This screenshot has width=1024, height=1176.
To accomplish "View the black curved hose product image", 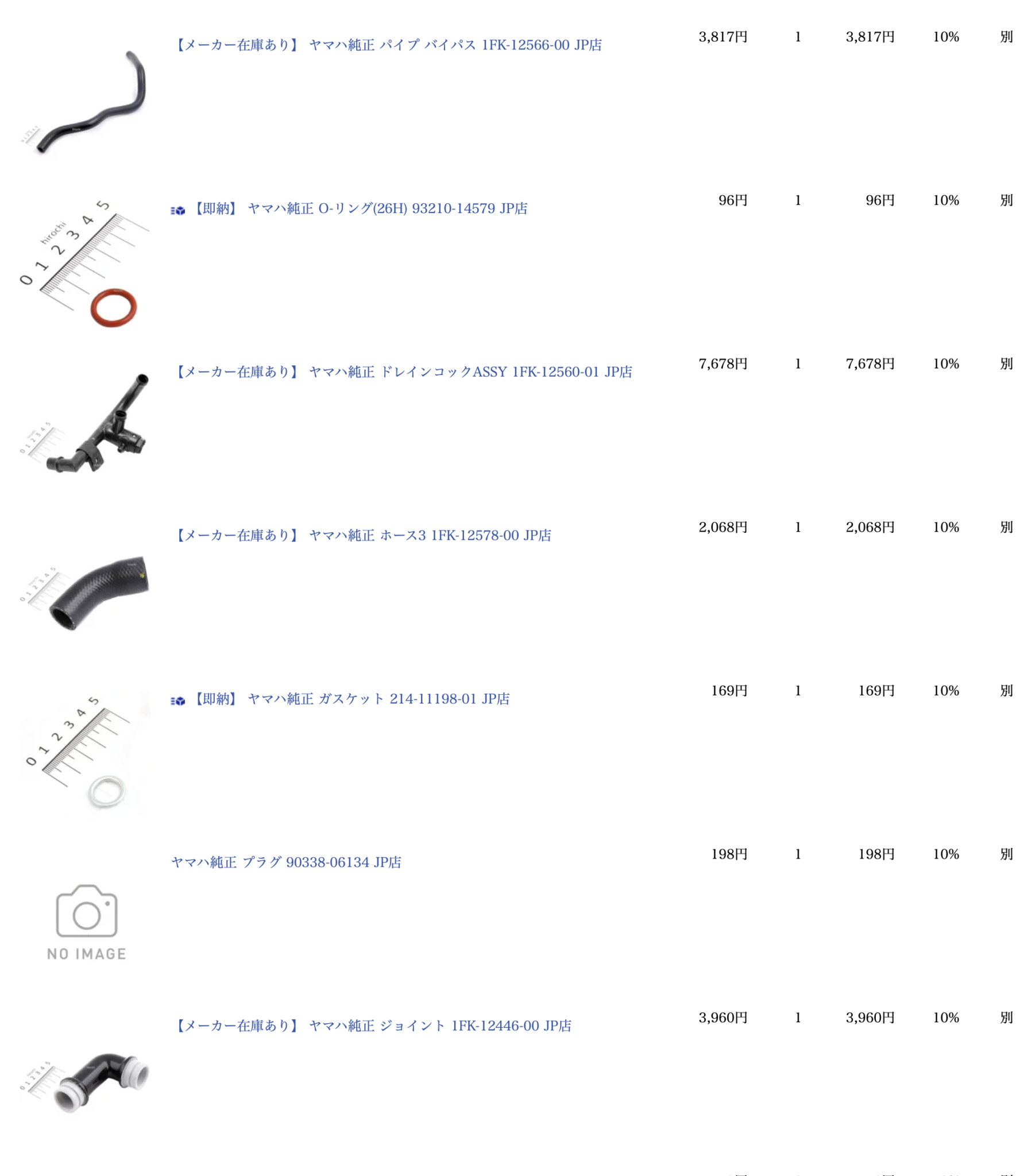I will pos(86,591).
